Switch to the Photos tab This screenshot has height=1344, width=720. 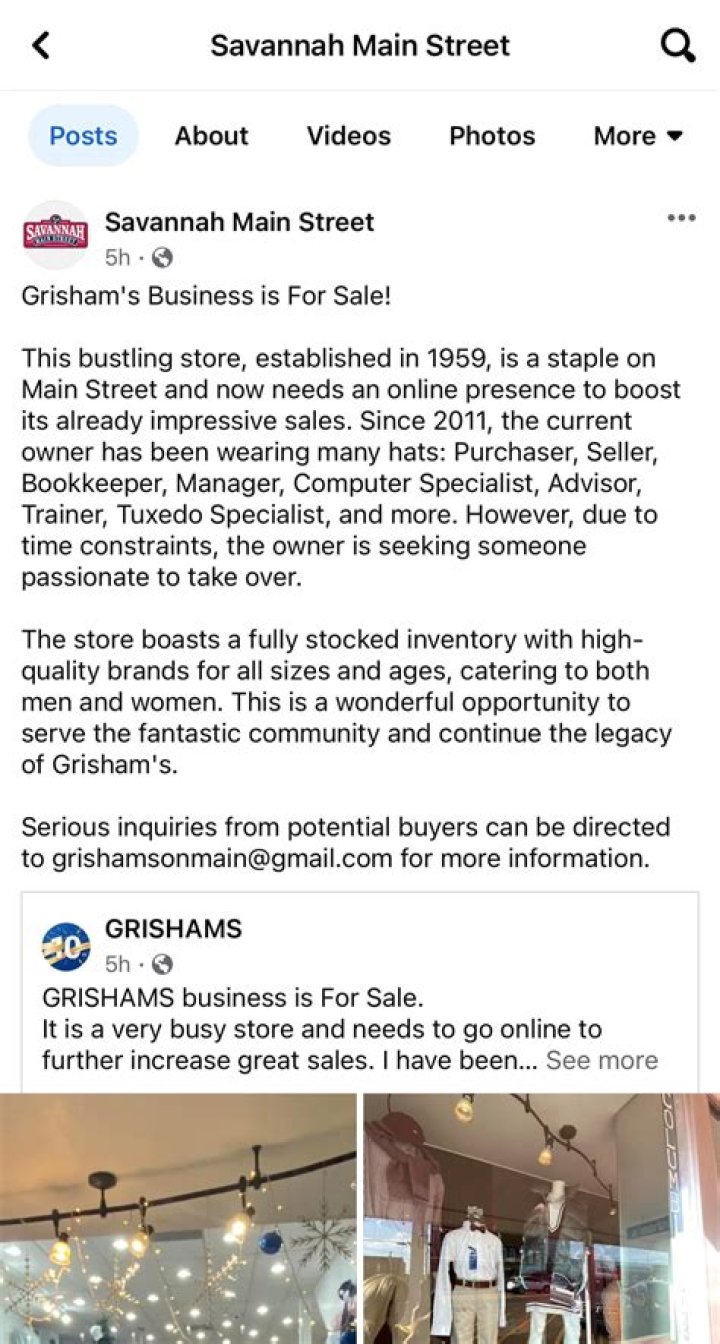click(x=492, y=135)
